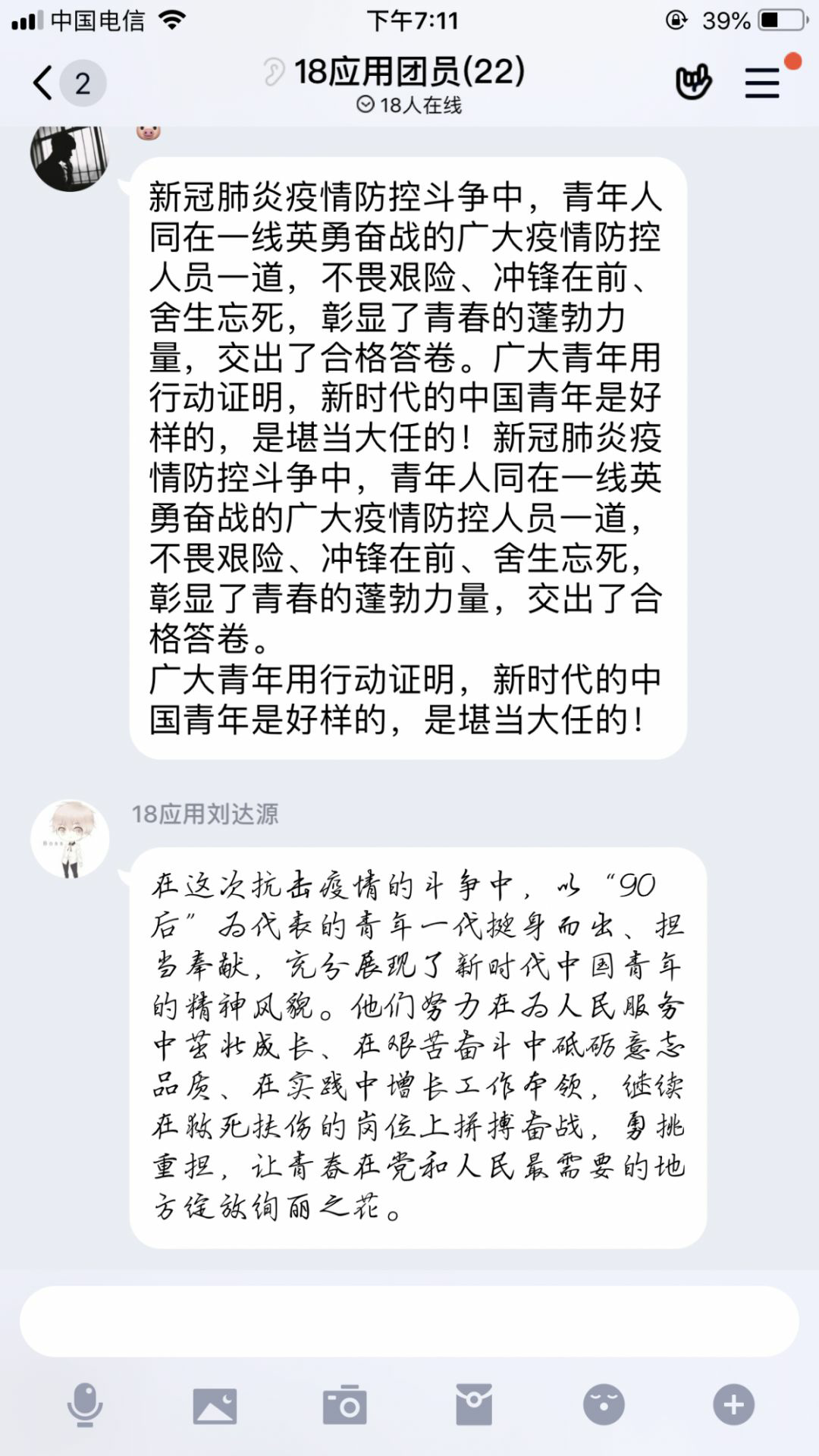
Task: Open the photo gallery picker
Action: (x=215, y=1405)
